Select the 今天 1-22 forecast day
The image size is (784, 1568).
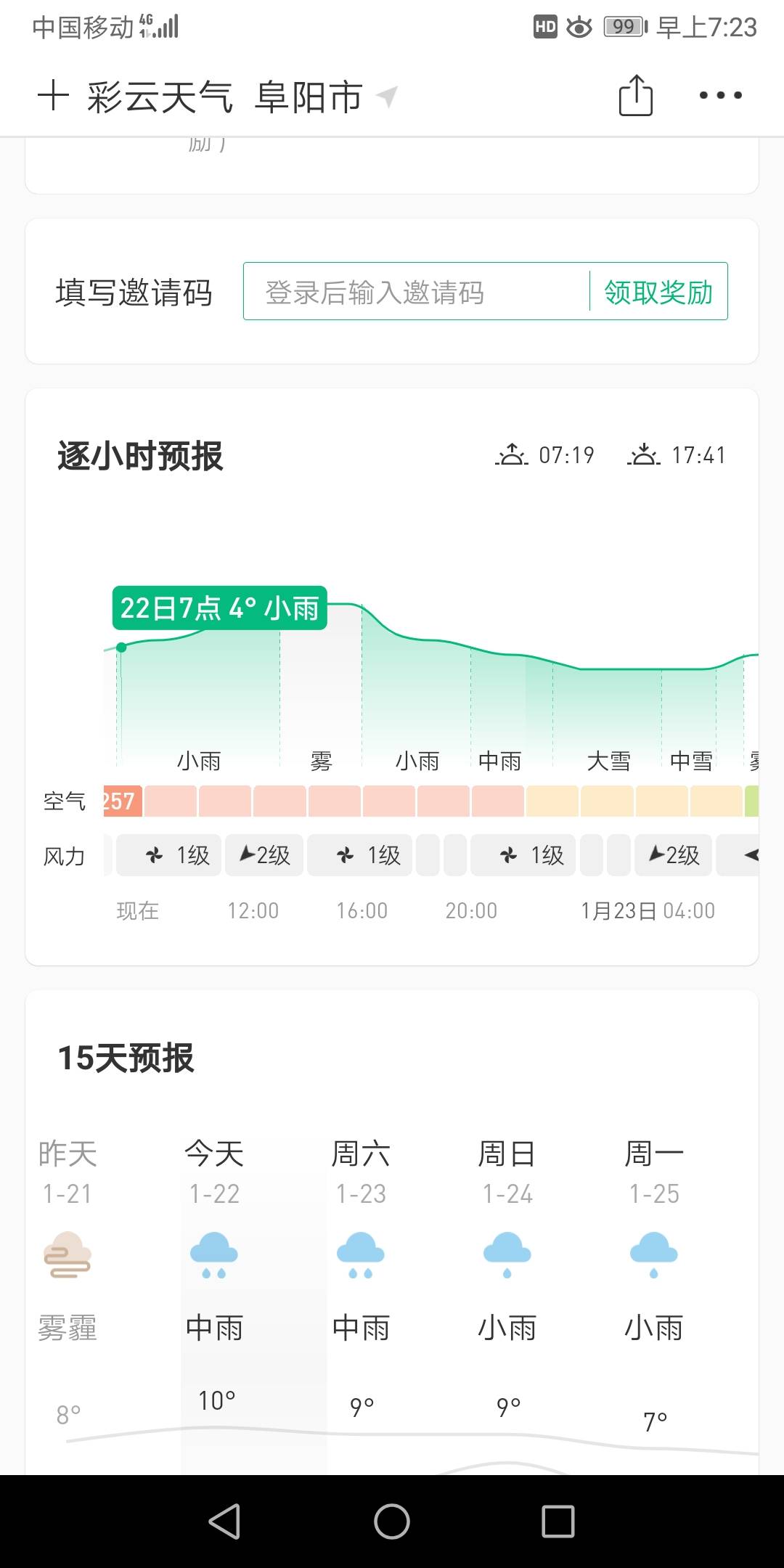pyautogui.click(x=215, y=1249)
